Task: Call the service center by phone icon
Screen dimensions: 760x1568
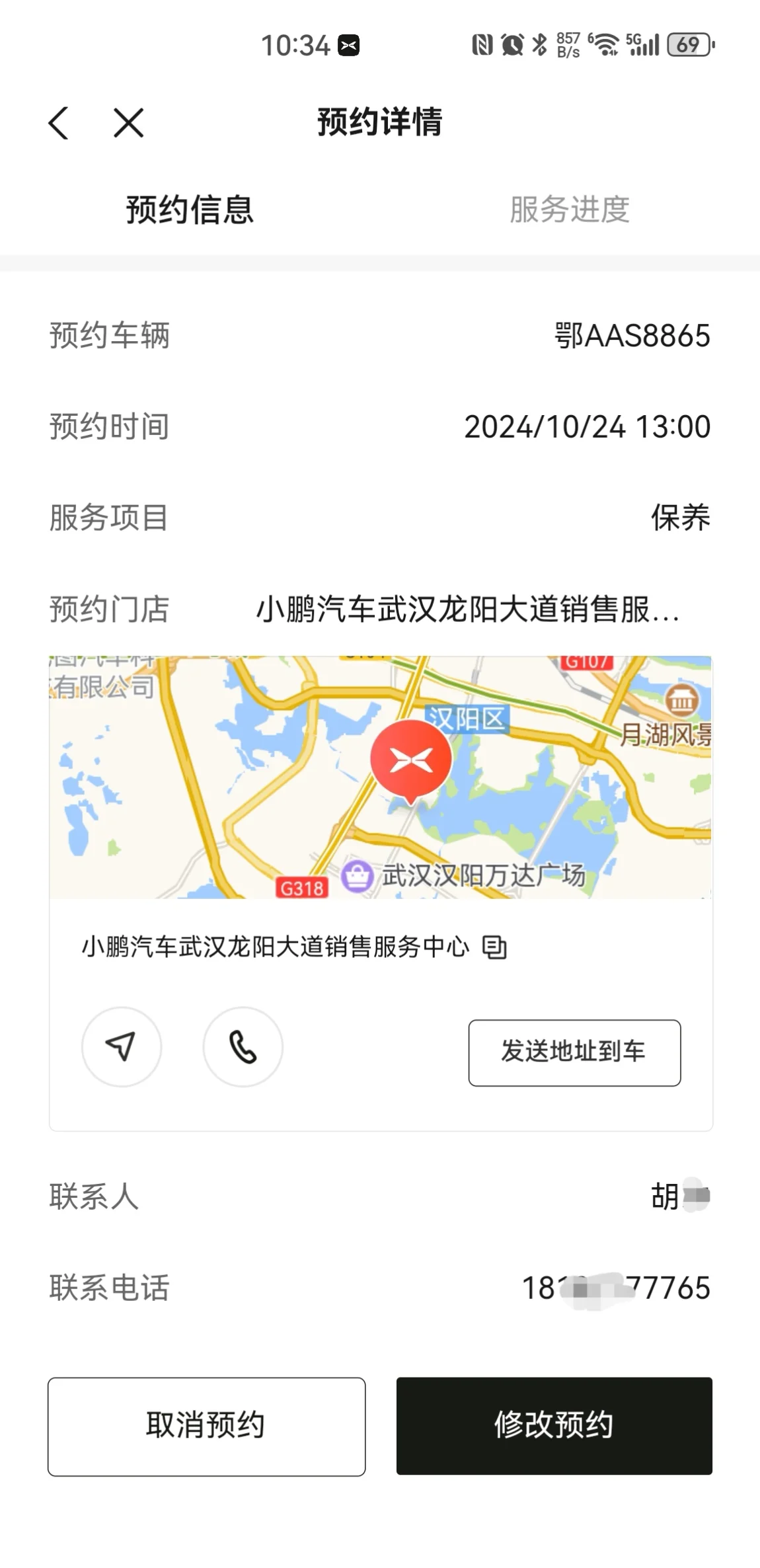Action: (x=243, y=1046)
